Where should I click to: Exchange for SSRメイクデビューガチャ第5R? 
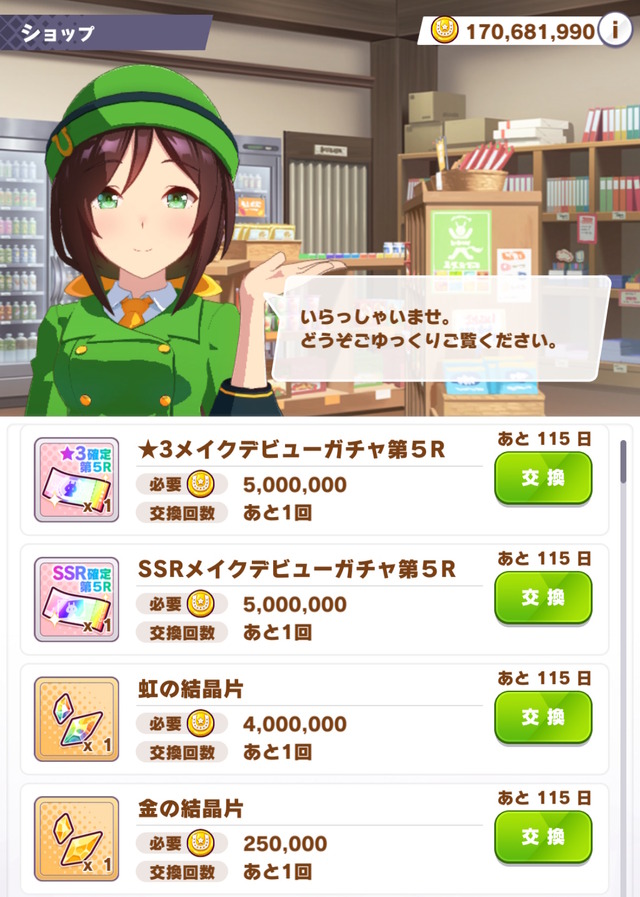543,597
